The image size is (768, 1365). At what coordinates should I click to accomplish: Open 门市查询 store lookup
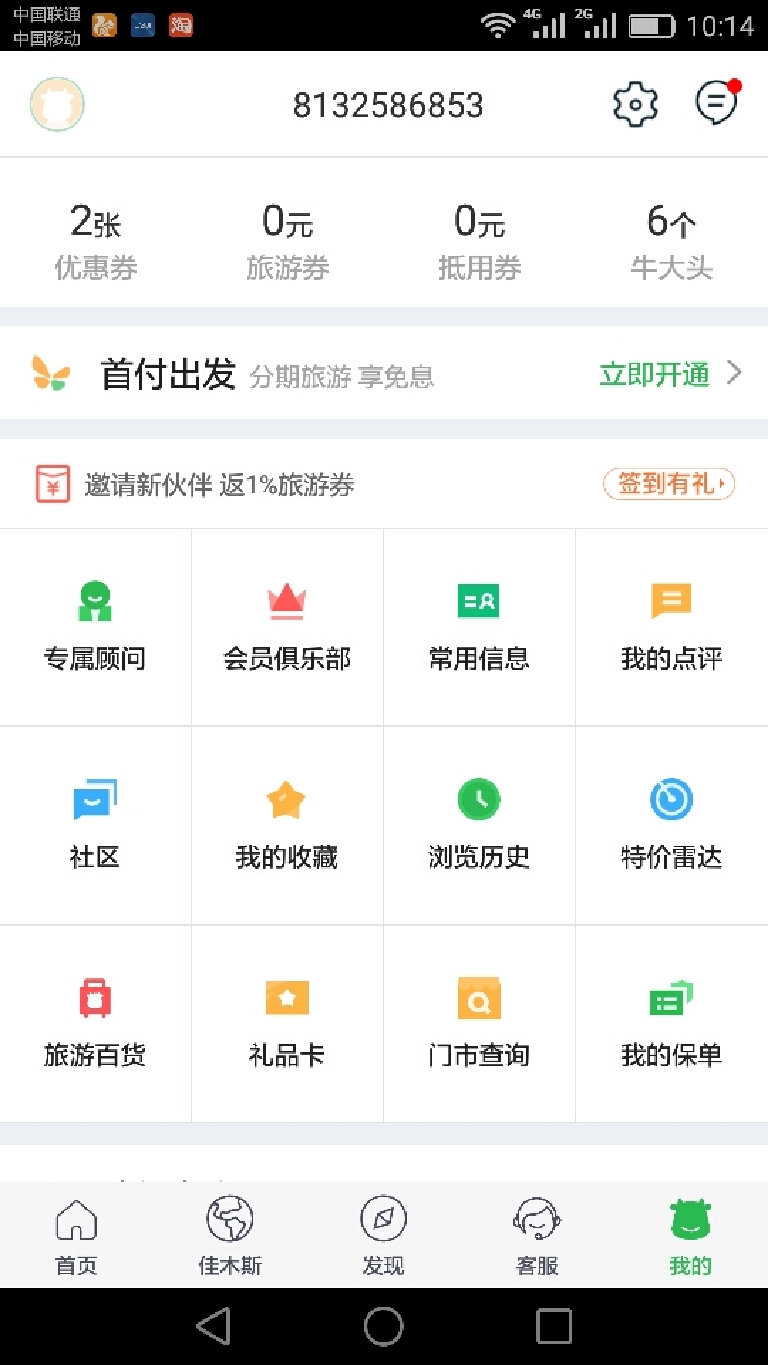coord(479,1023)
